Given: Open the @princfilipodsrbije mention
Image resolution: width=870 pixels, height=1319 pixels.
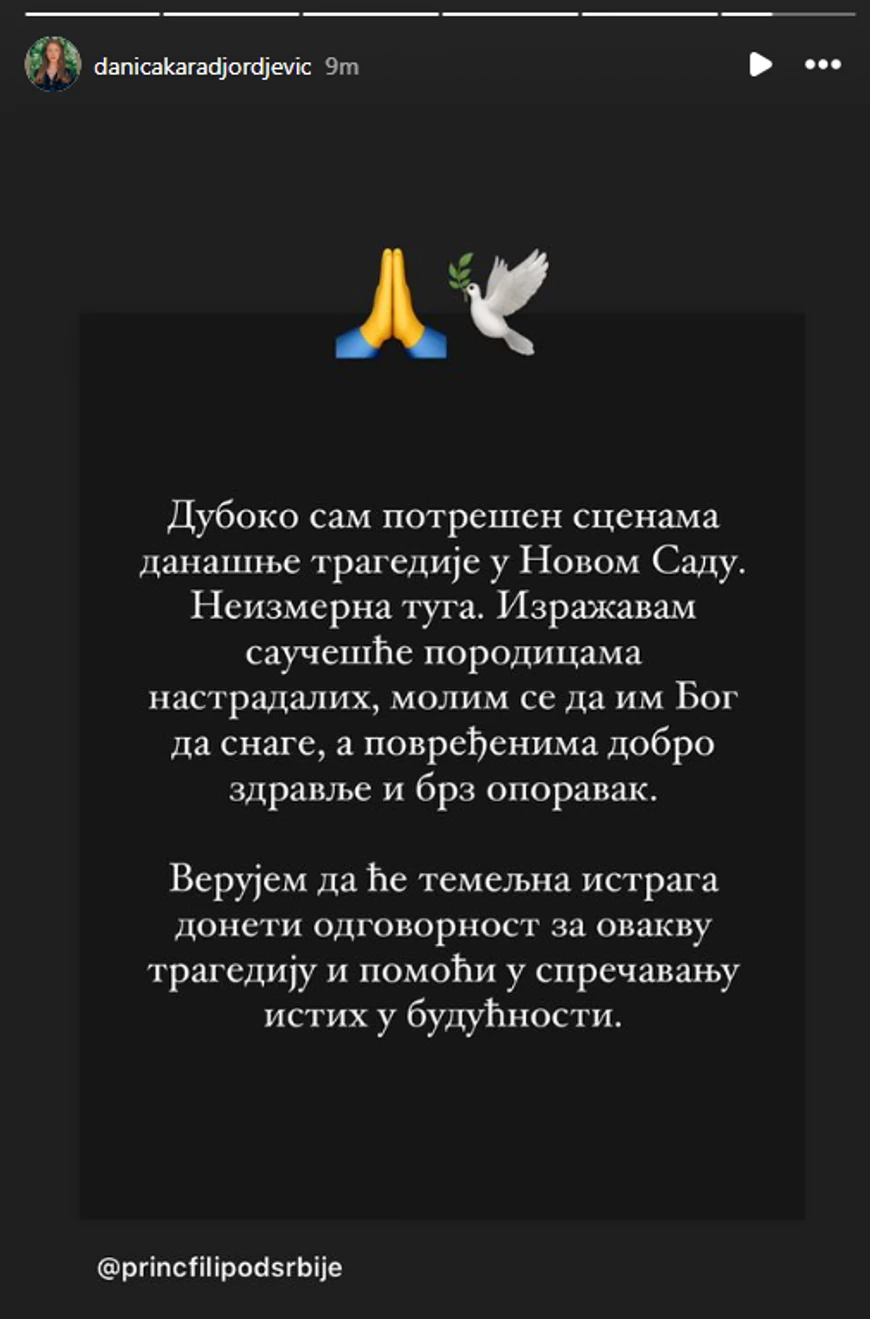Looking at the screenshot, I should 220,1268.
